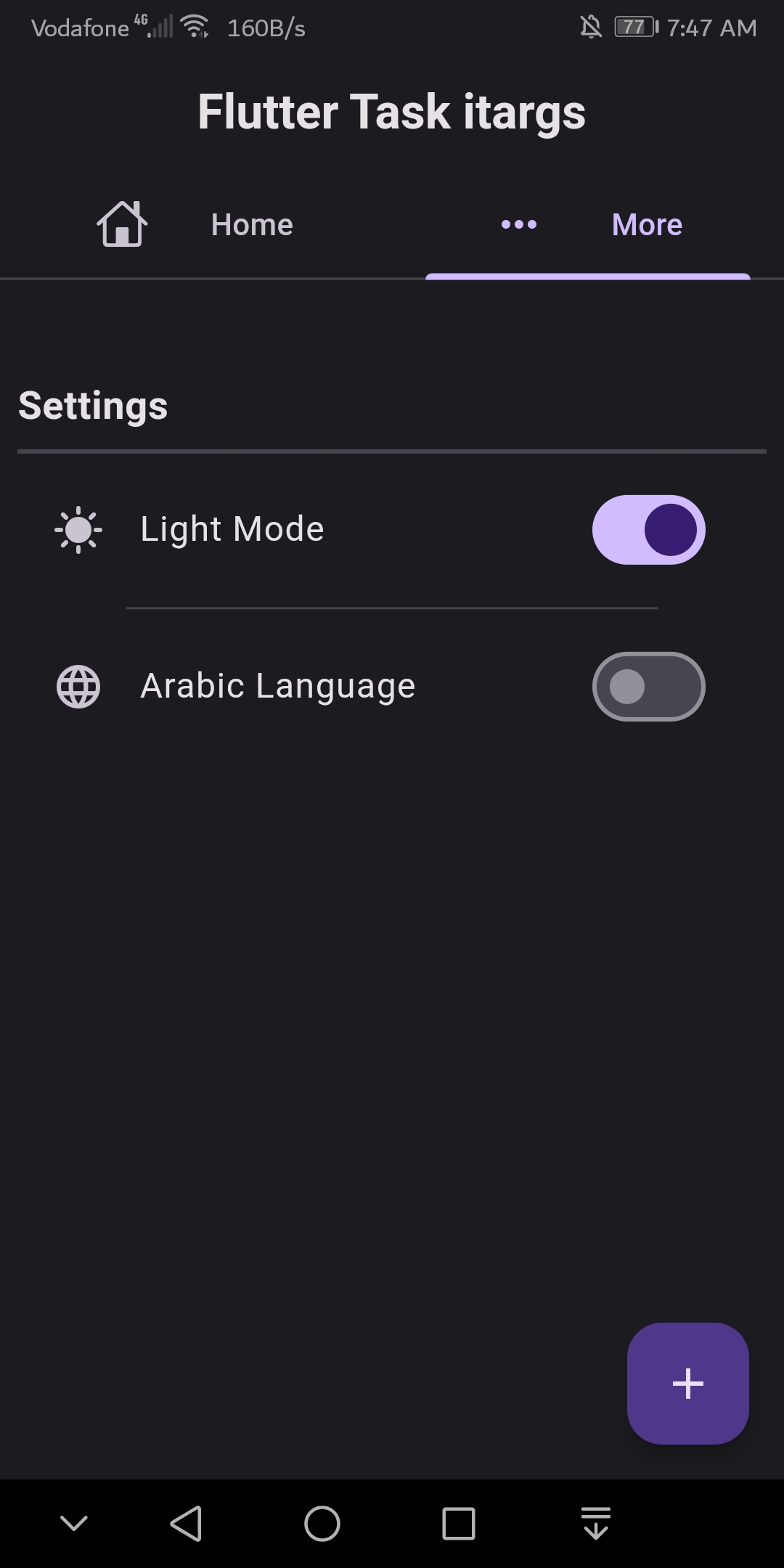Click the ellipsis icon on the More tab
The height and width of the screenshot is (1568, 784).
point(518,225)
